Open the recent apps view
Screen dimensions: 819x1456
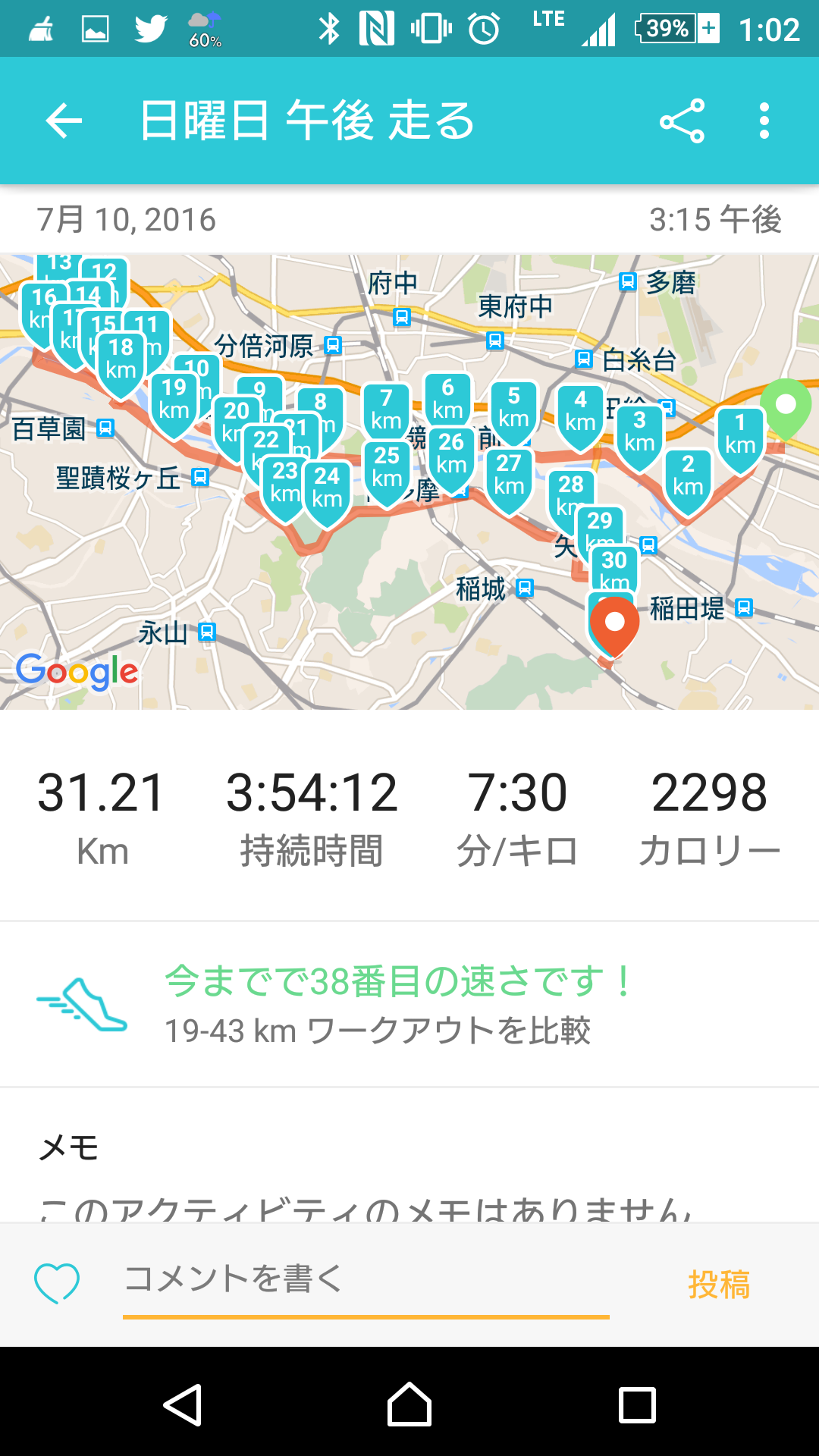tap(637, 1405)
